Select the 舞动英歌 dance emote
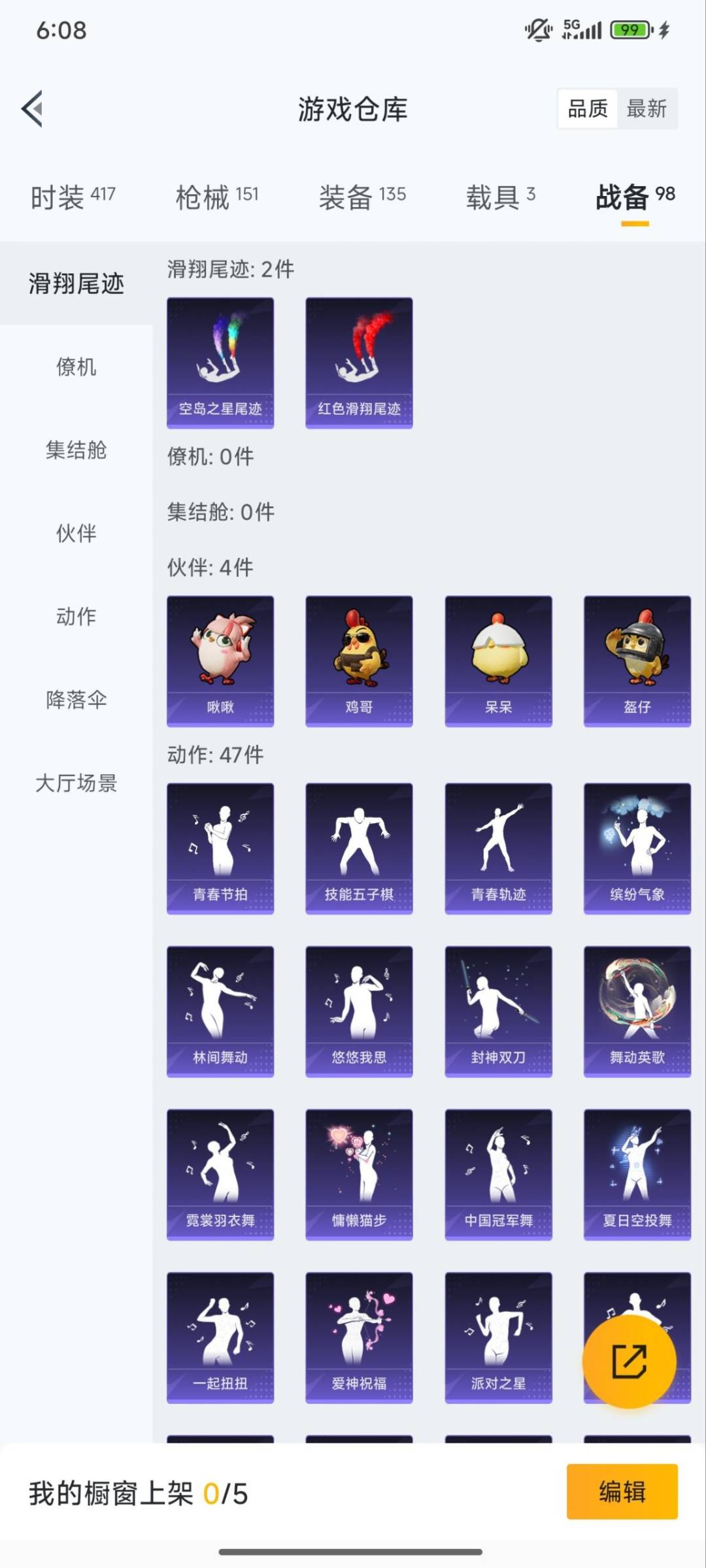 (637, 1009)
